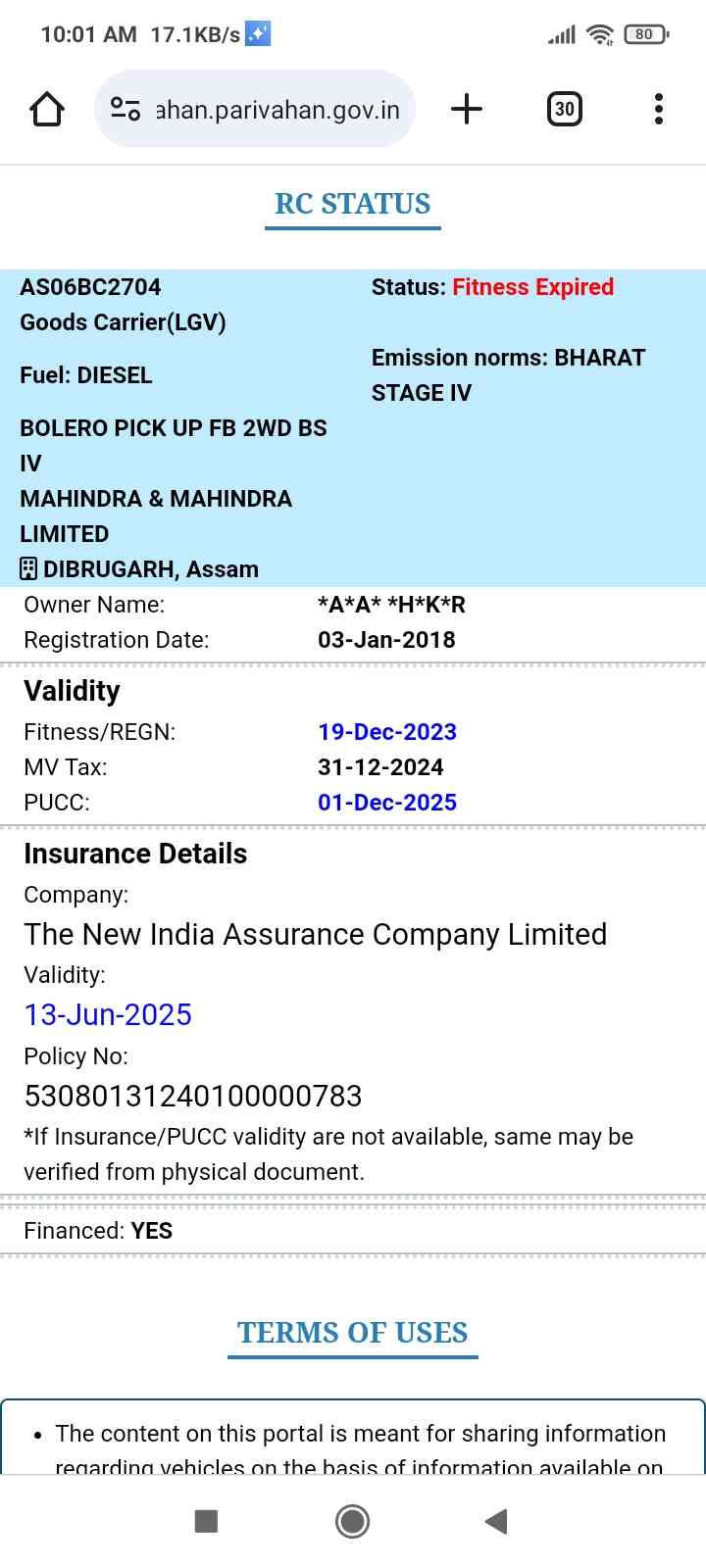Screen dimensions: 706x1568
Task: Open recent apps from the navigation bar
Action: (x=206, y=1521)
